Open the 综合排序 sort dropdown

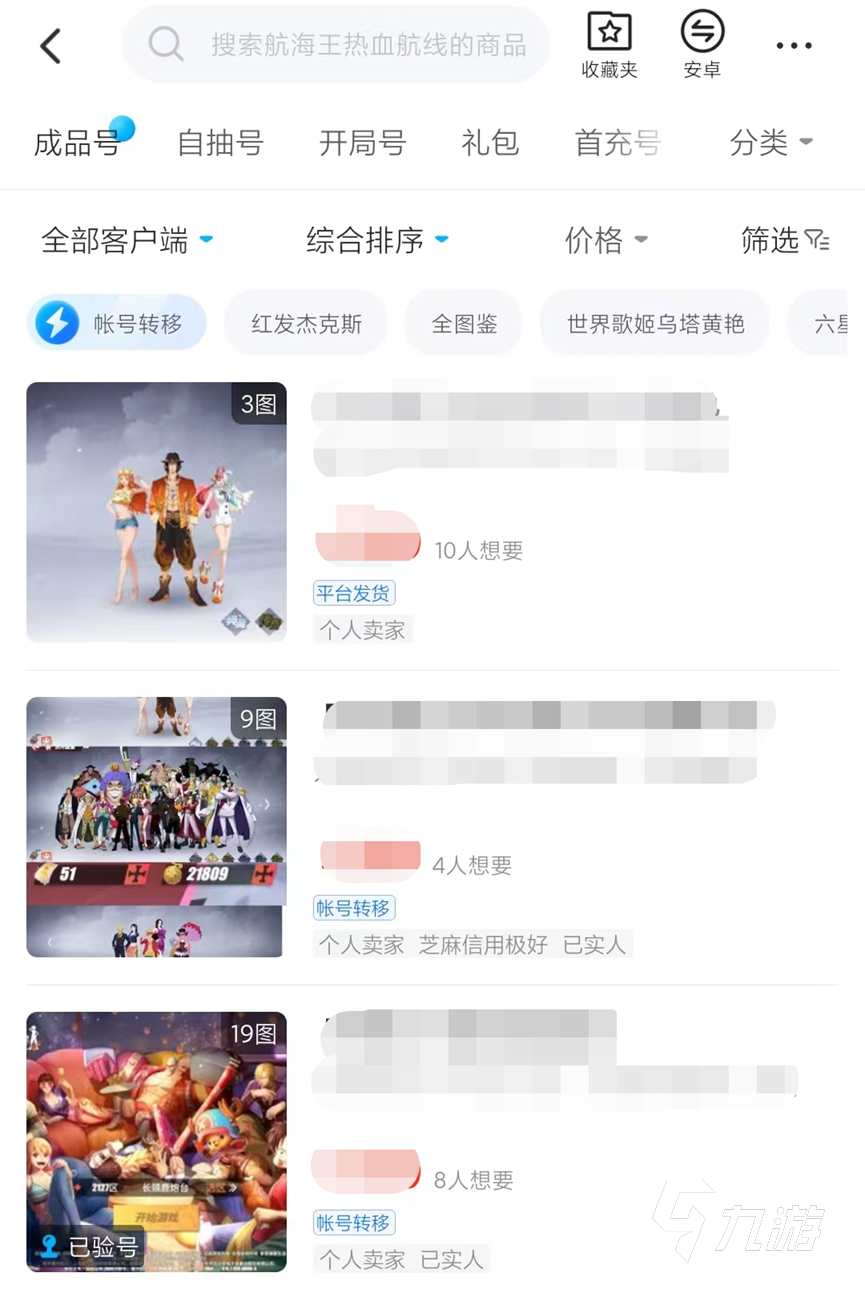[x=377, y=240]
